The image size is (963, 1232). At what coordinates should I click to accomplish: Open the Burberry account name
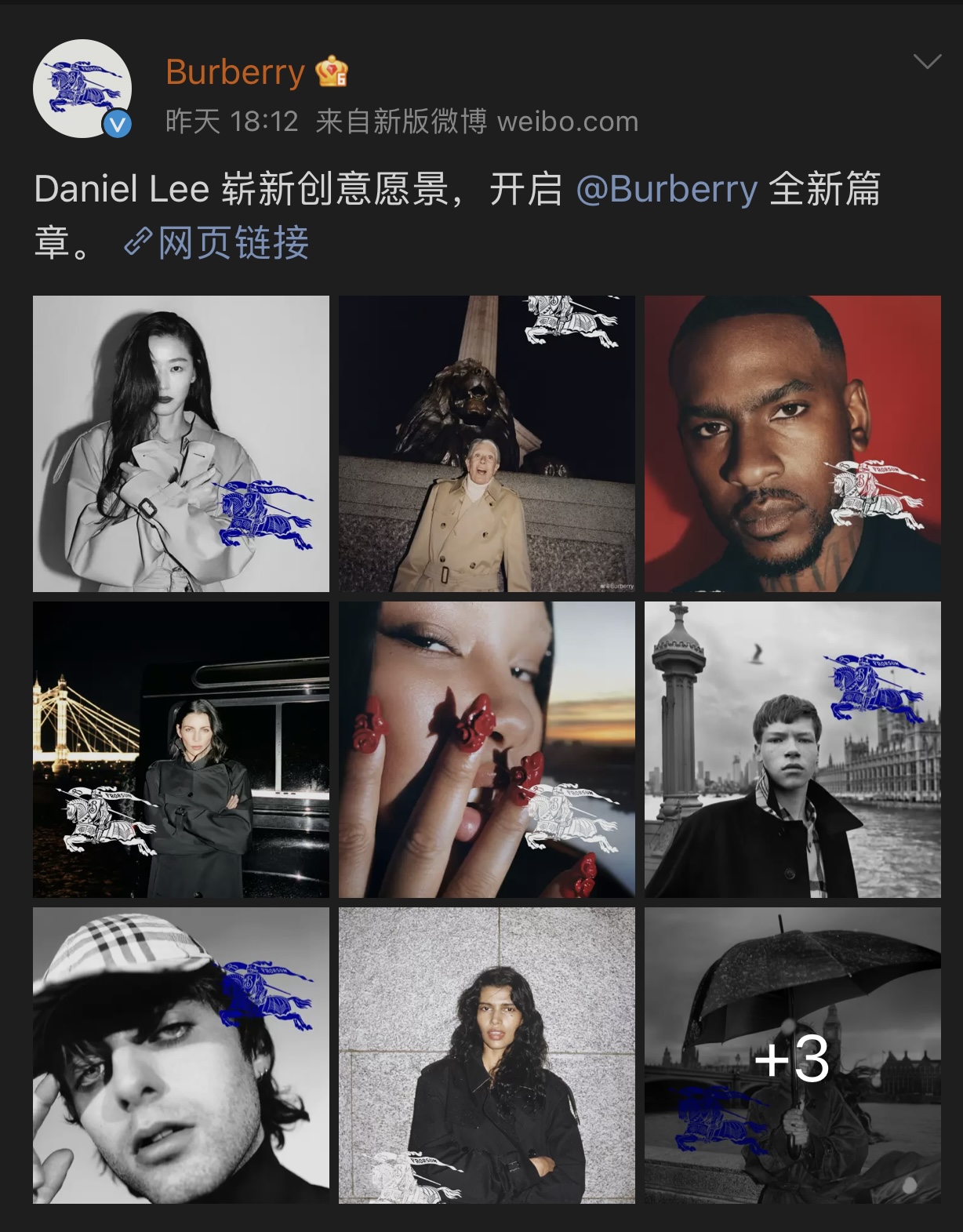click(235, 72)
